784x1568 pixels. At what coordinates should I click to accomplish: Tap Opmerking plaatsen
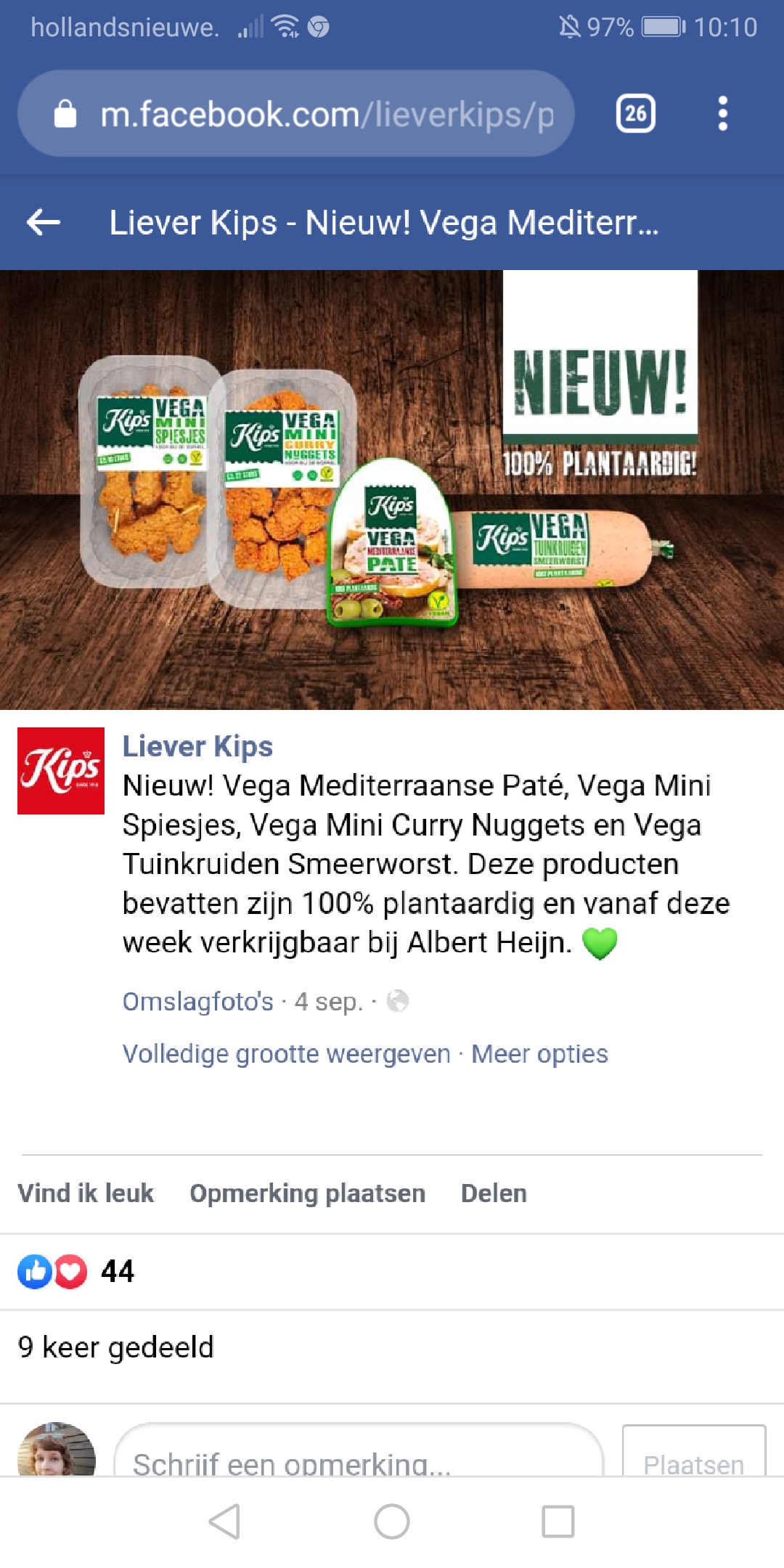[307, 1193]
